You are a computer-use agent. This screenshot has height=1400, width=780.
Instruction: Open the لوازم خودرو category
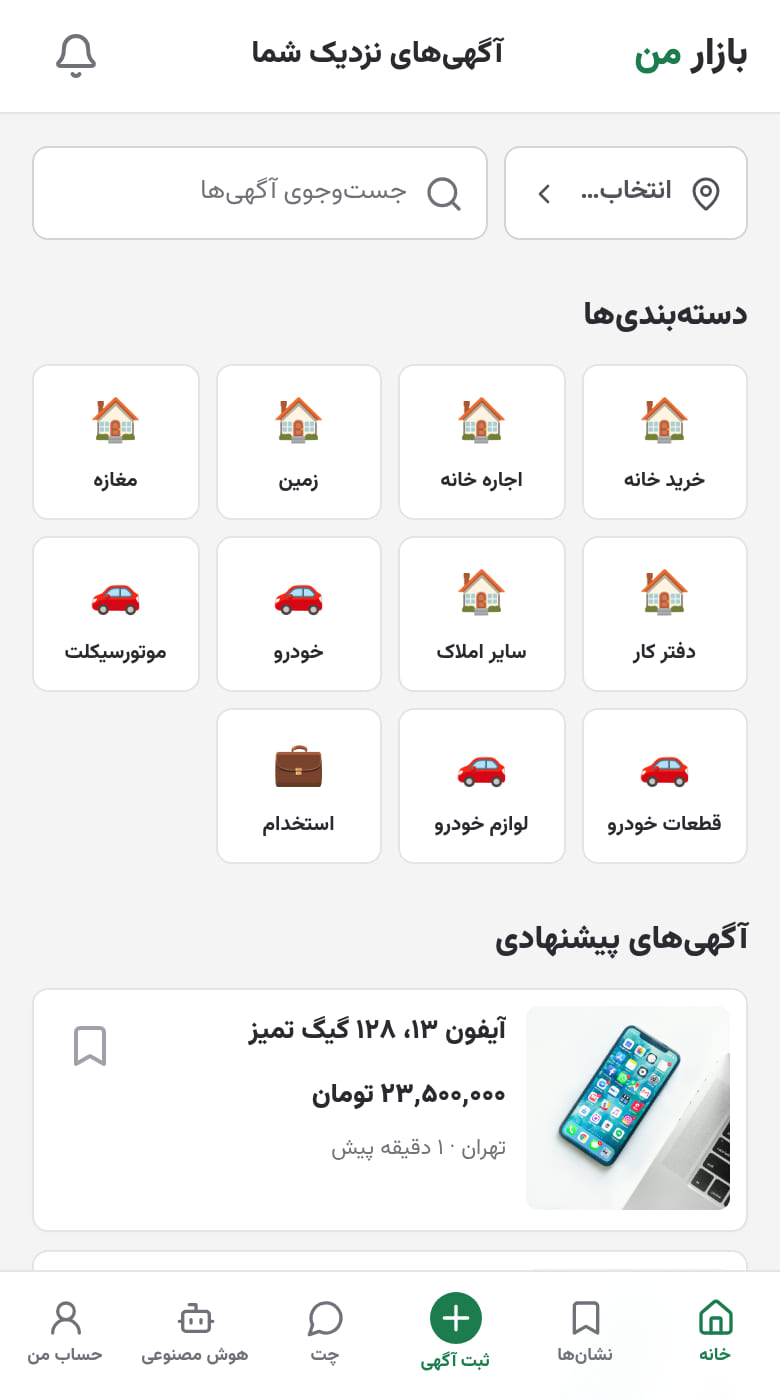tap(482, 786)
